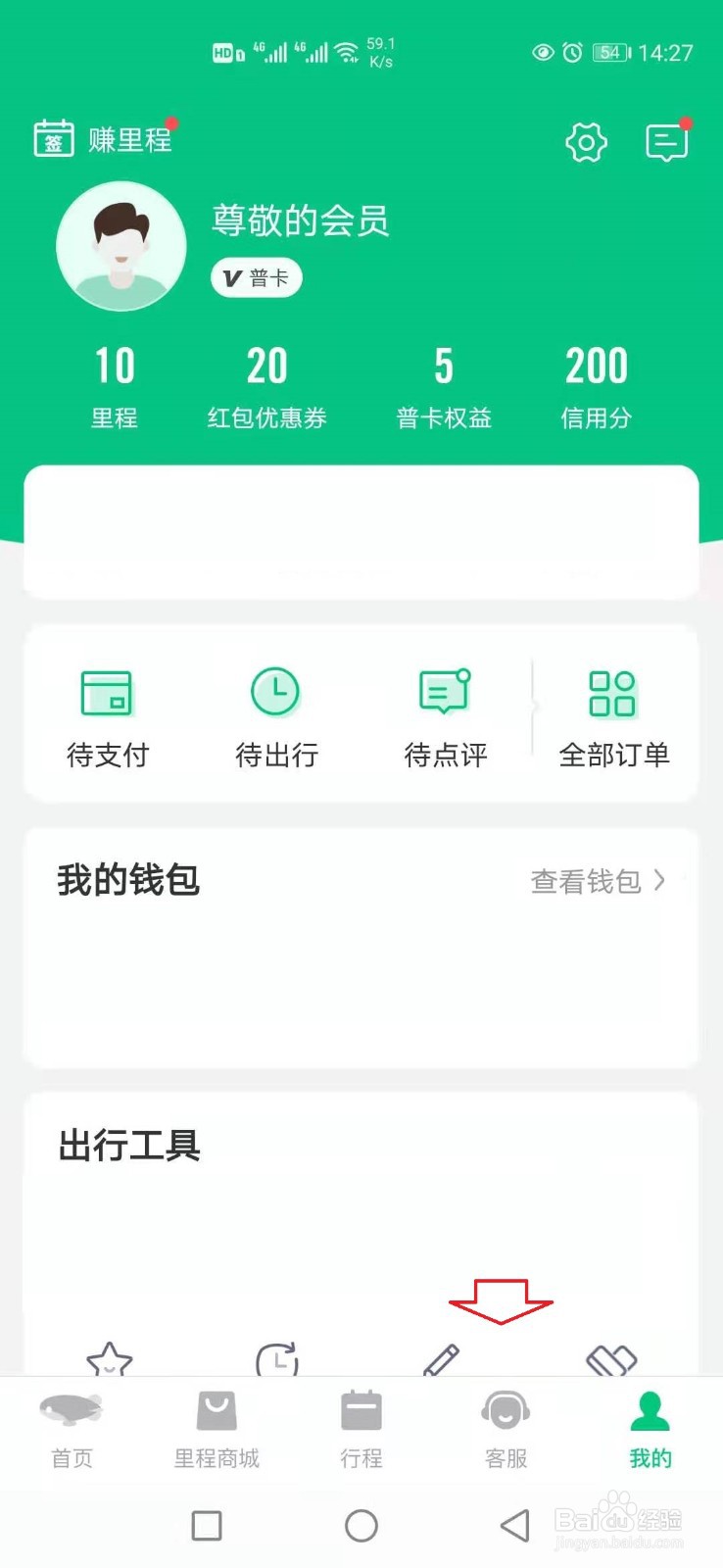Switch to the 首页 home tab
This screenshot has width=723, height=1568.
click(72, 1411)
